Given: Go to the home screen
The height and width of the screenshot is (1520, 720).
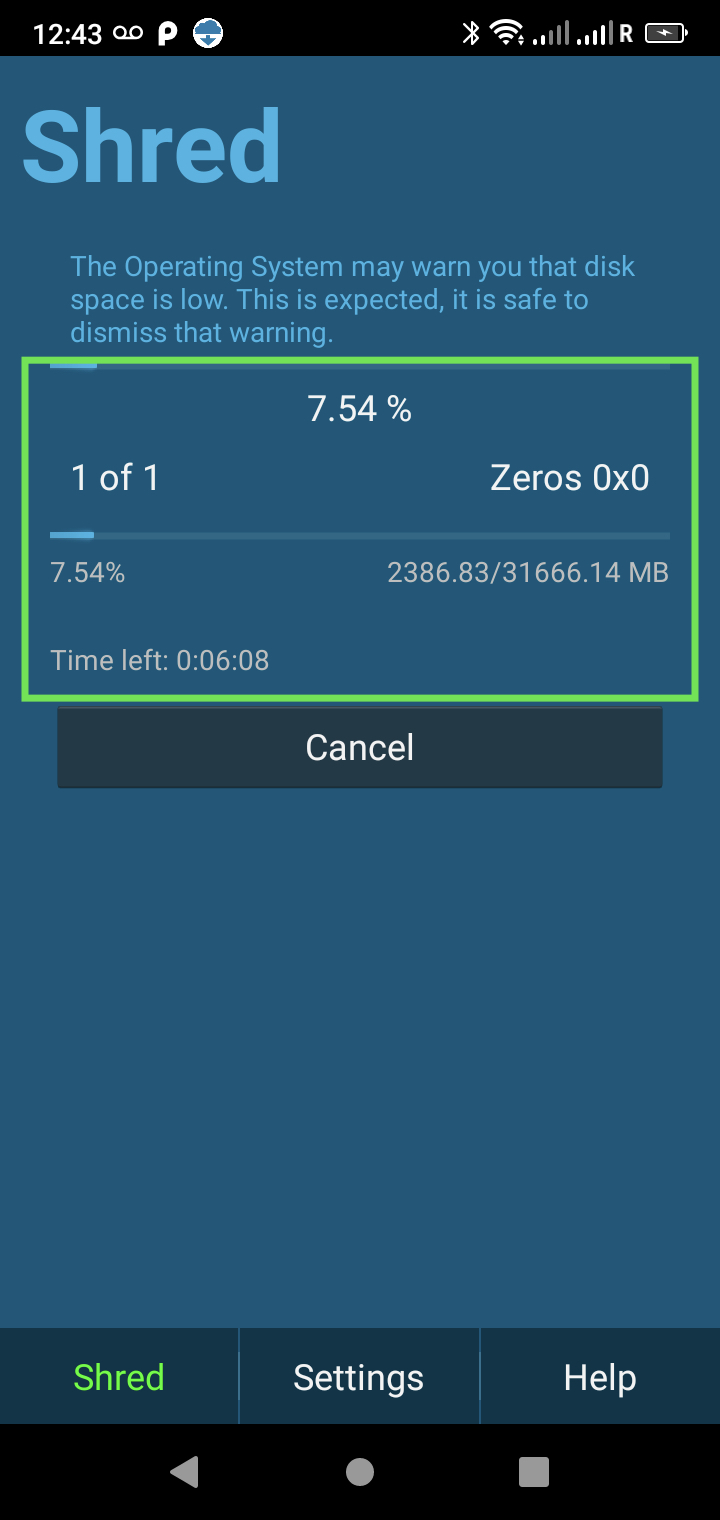Looking at the screenshot, I should (x=359, y=1471).
